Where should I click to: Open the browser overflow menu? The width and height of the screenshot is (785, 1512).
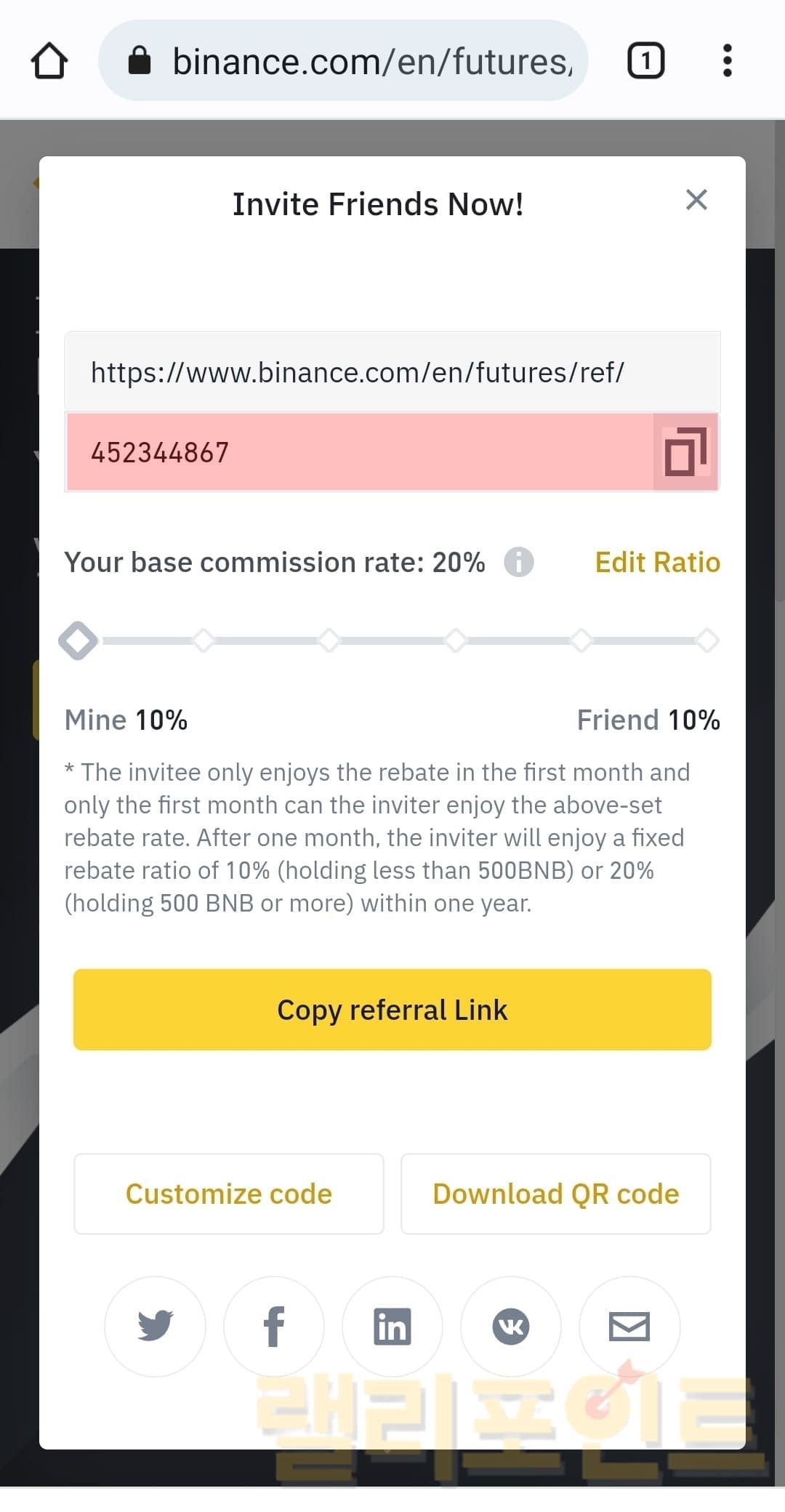(x=727, y=61)
